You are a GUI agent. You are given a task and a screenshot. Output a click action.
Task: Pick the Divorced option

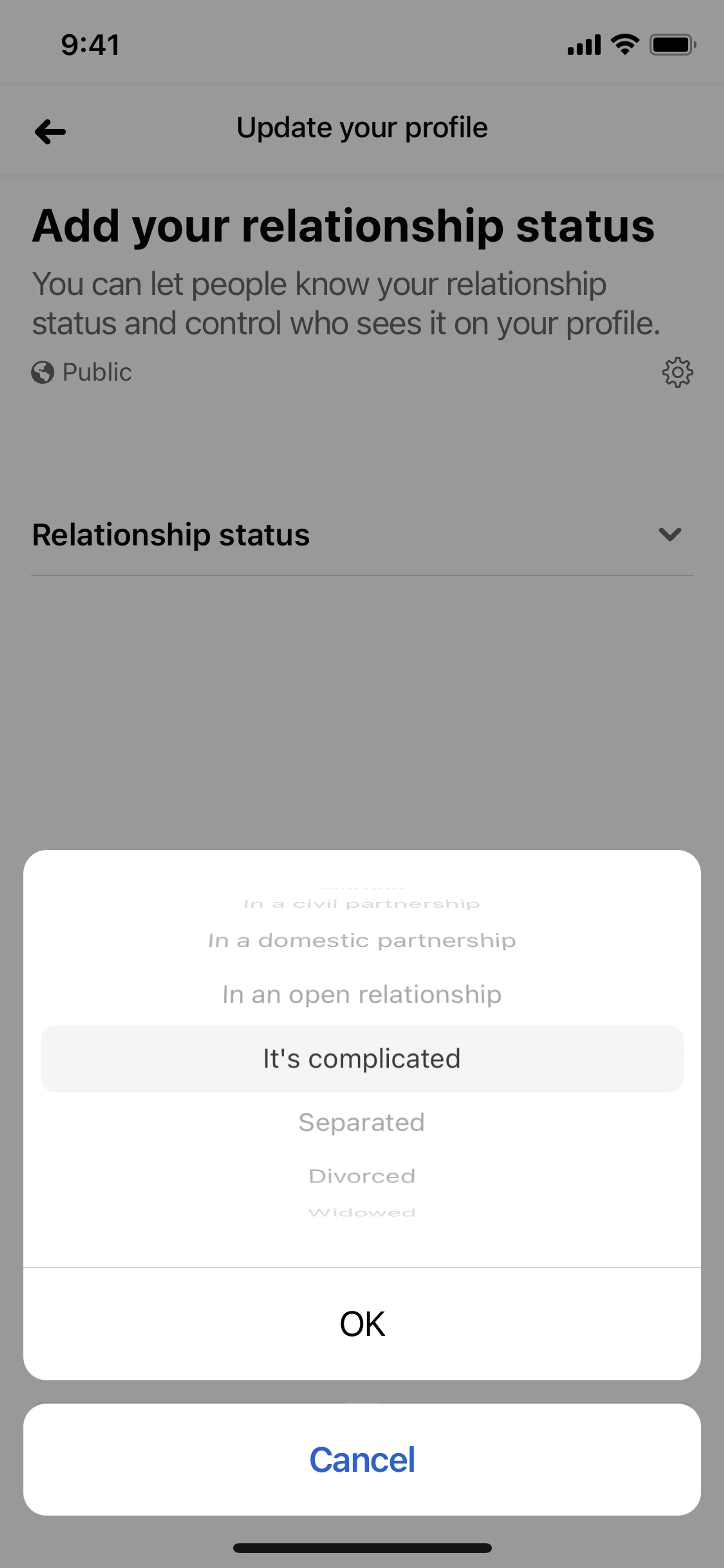click(362, 1175)
